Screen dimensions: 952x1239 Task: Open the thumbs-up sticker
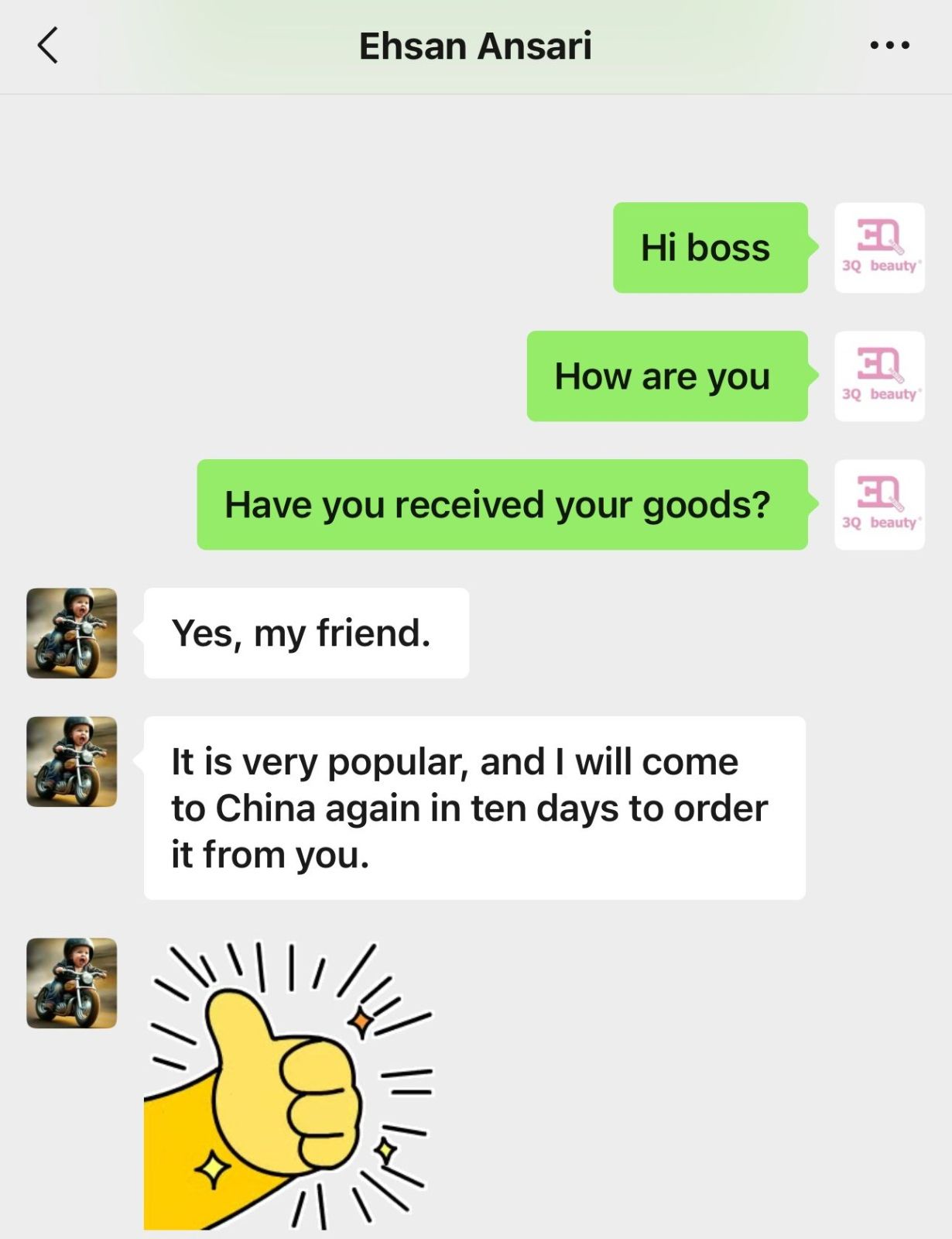pyautogui.click(x=288, y=1084)
